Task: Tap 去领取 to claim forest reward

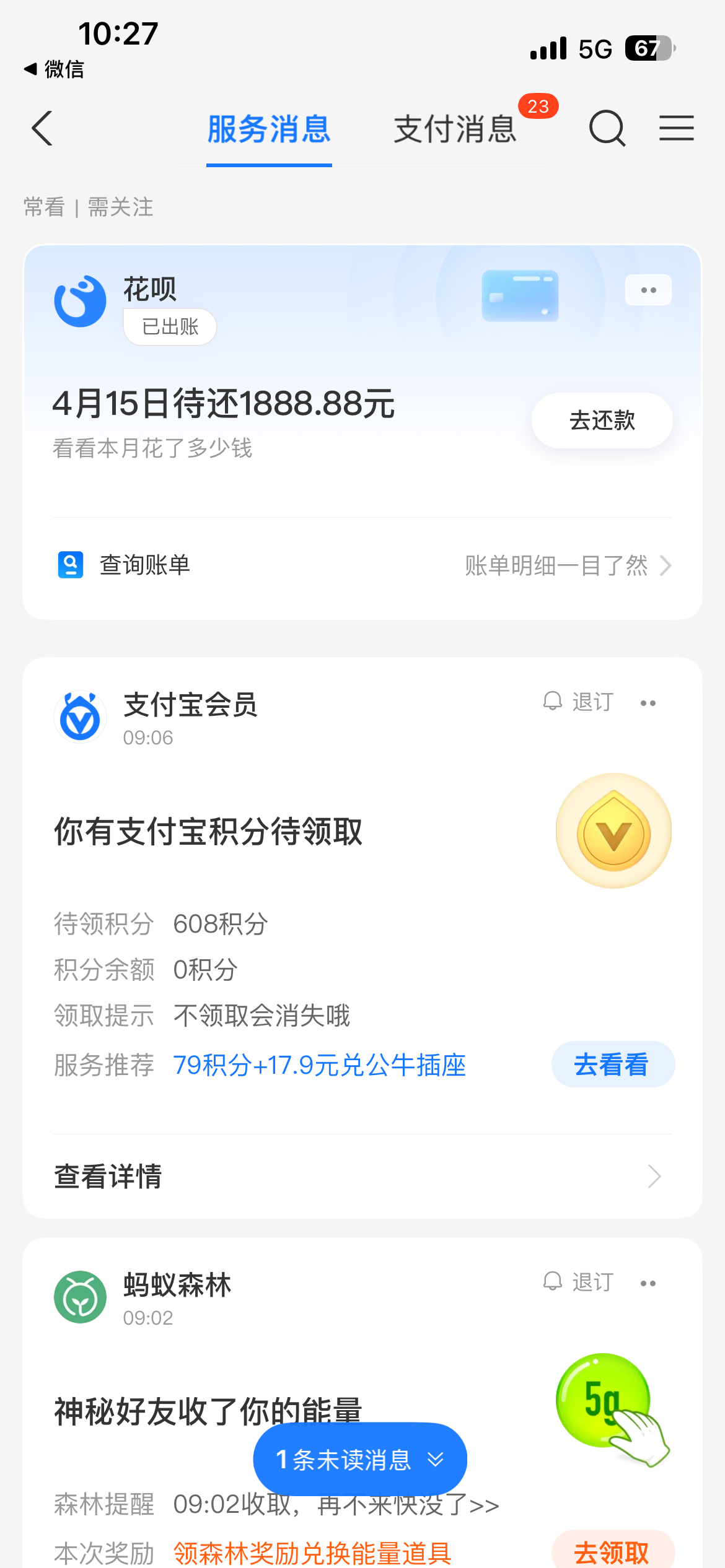Action: 612,1553
